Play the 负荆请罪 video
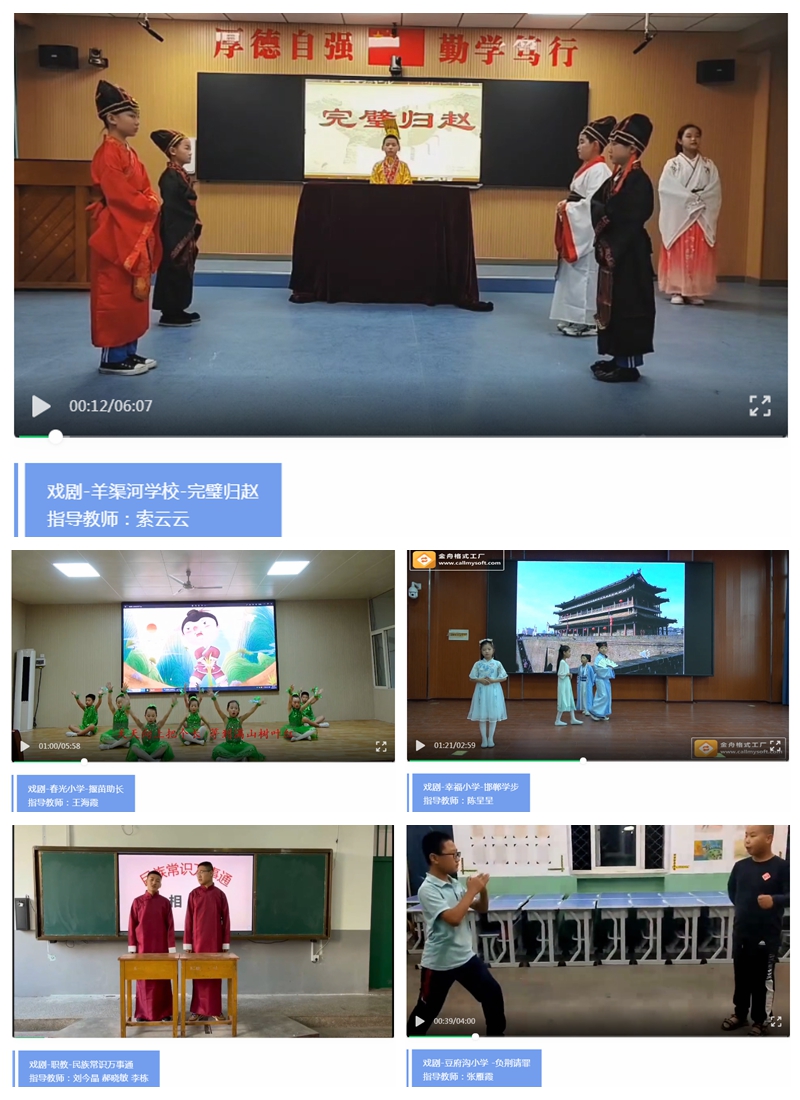 point(420,1021)
